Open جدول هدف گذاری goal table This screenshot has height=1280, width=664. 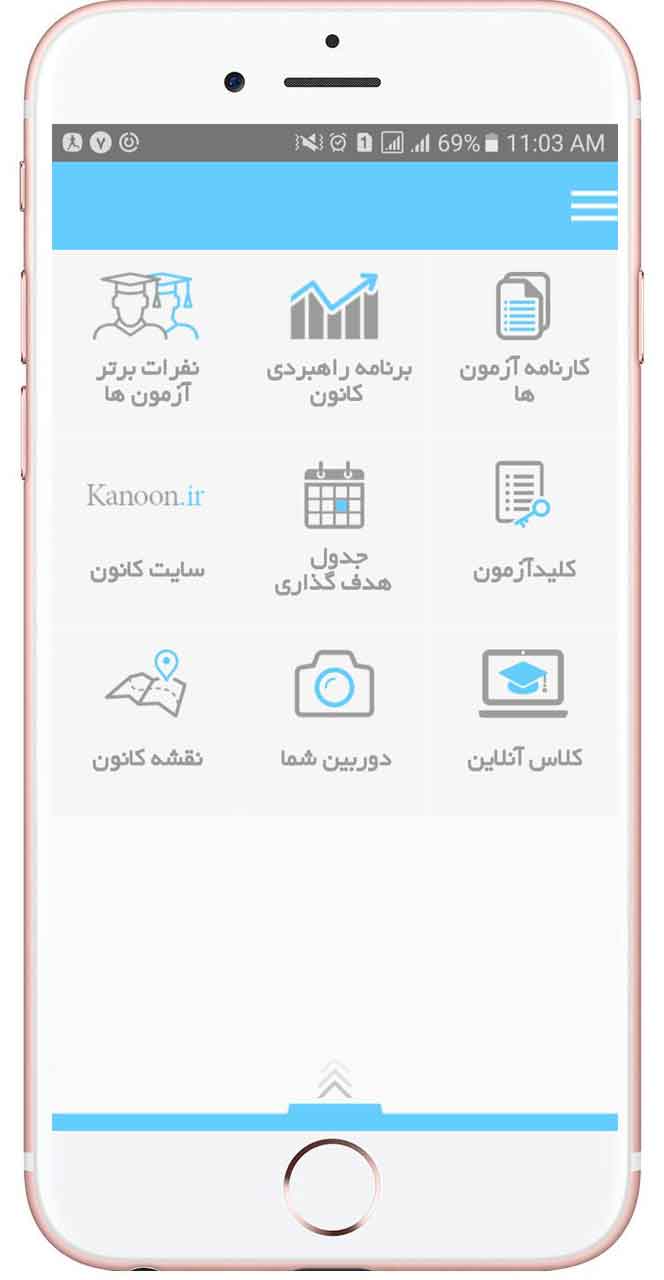(334, 527)
